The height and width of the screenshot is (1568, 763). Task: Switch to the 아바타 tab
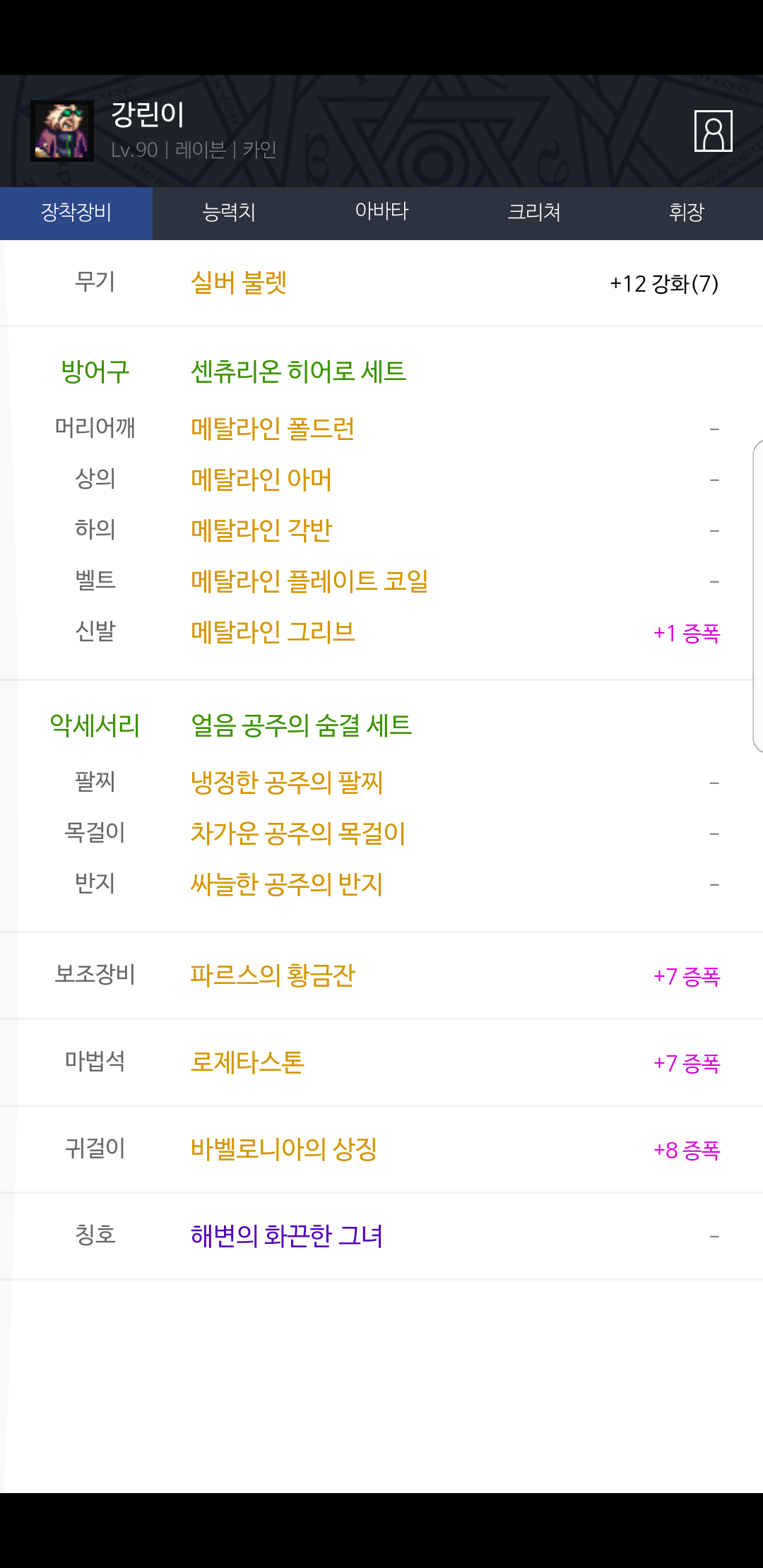click(381, 213)
